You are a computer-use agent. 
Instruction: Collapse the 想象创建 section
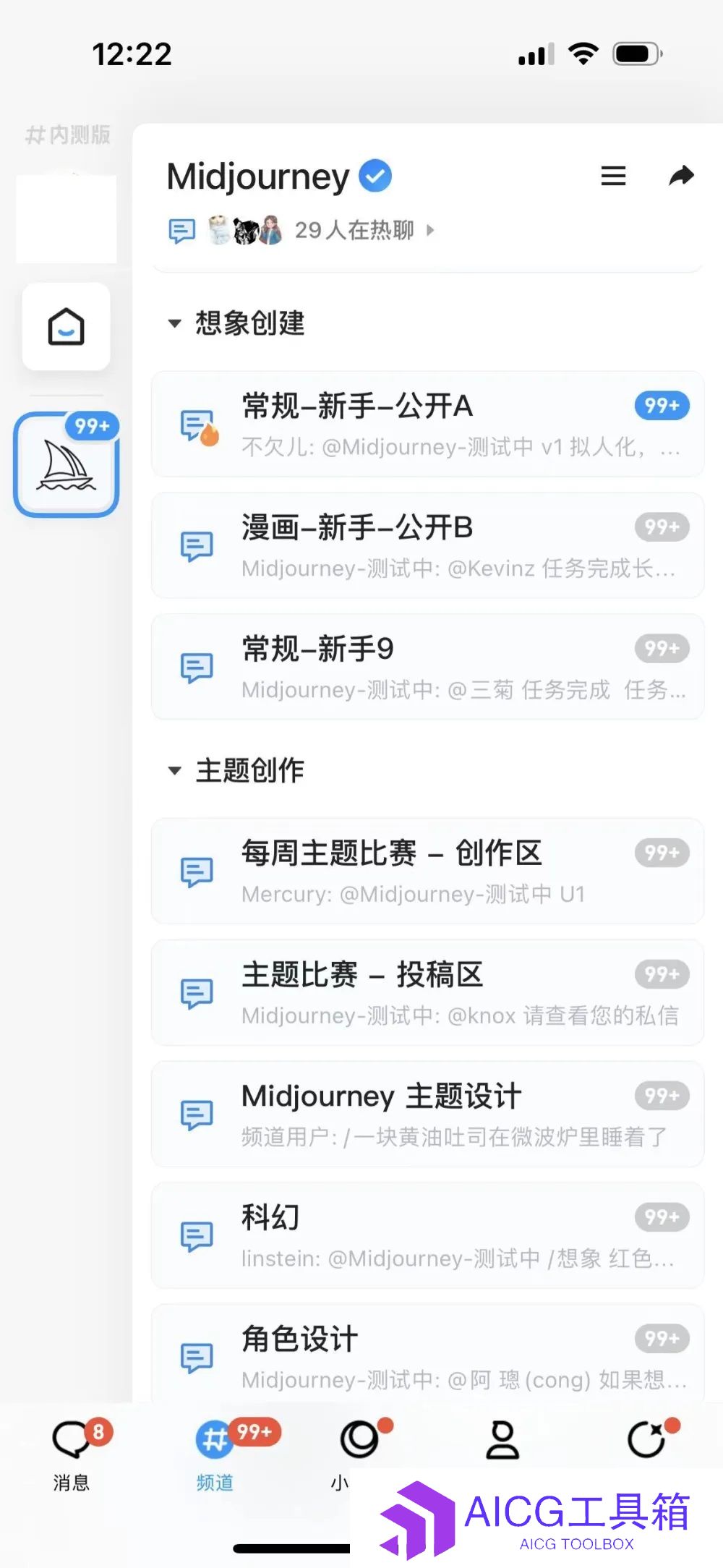pyautogui.click(x=175, y=323)
